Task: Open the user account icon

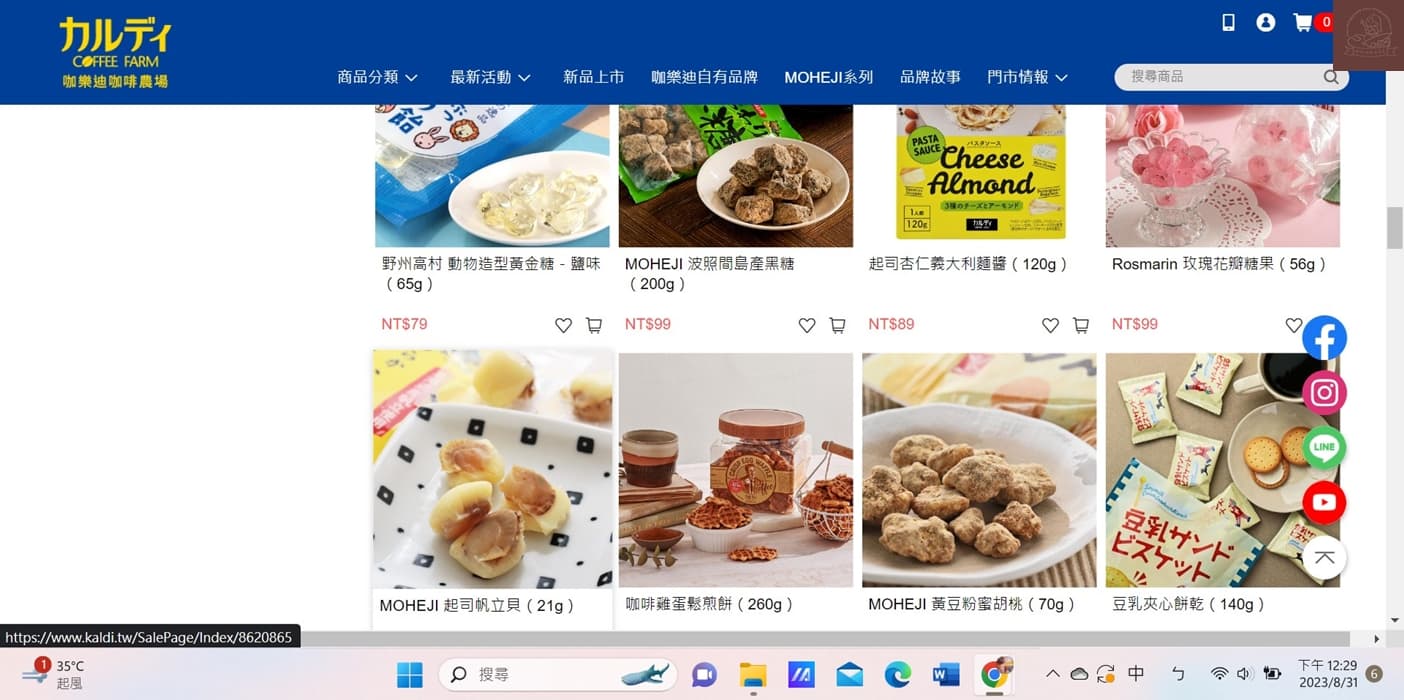Action: click(1265, 22)
